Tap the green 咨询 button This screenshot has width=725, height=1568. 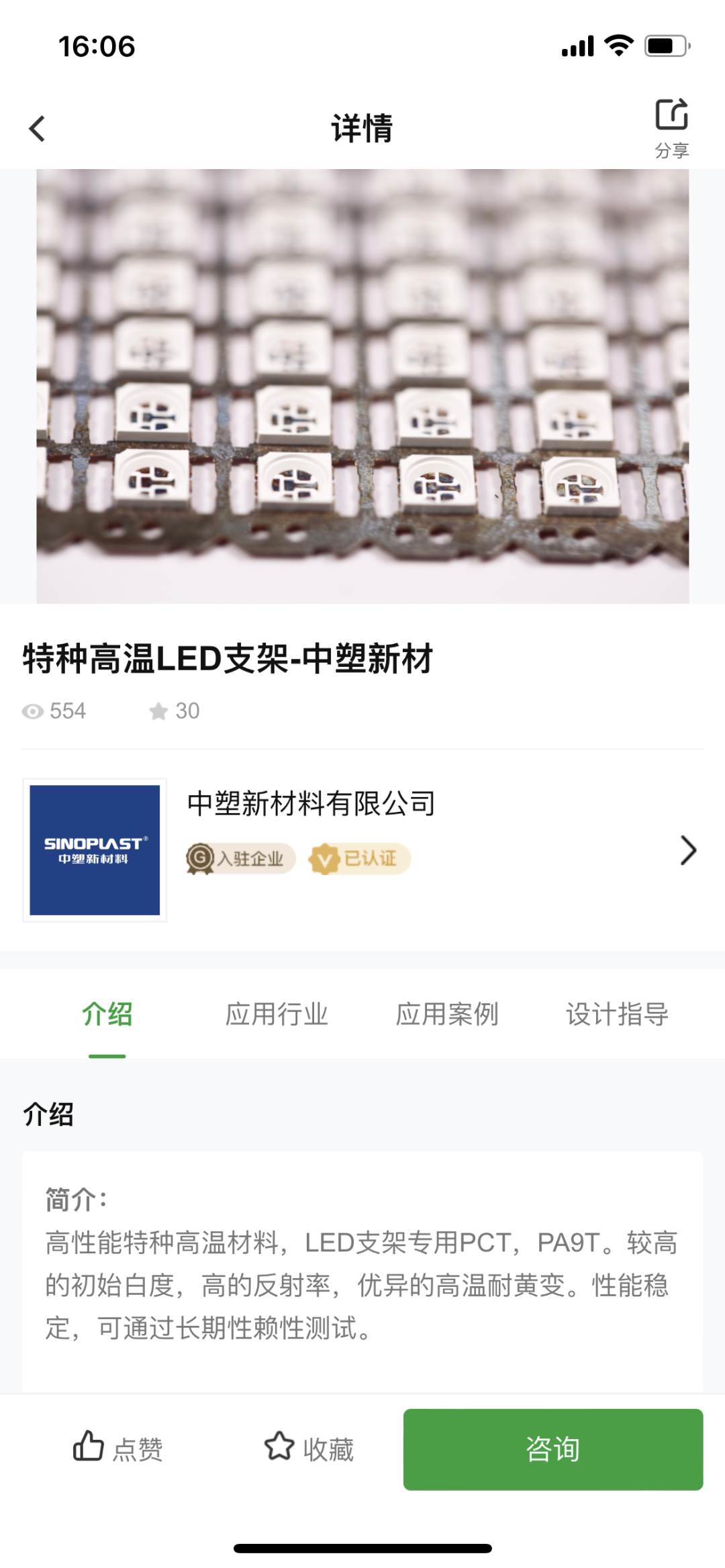click(552, 1449)
